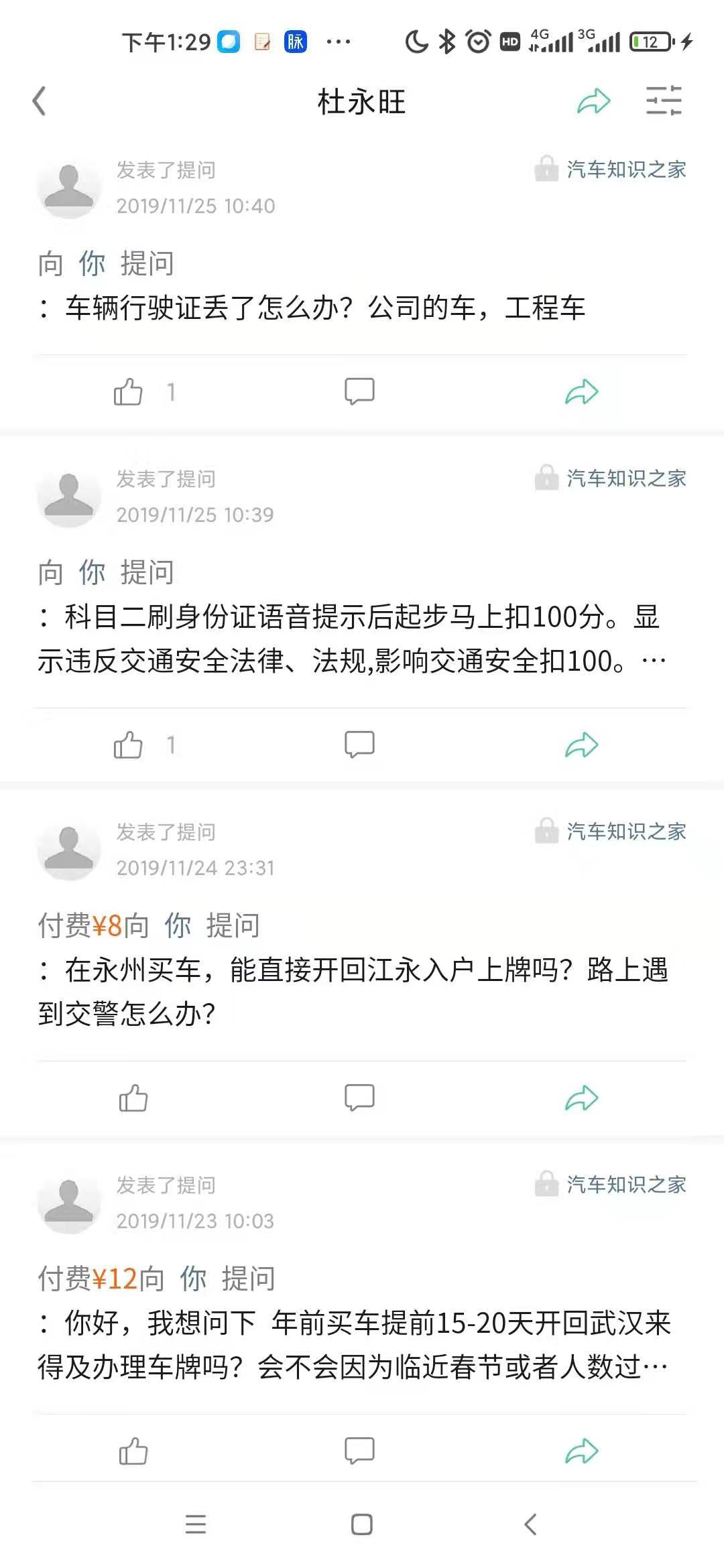Open the 汽车知识之家 link on the 10:40 post
Image resolution: width=724 pixels, height=1568 pixels.
click(625, 170)
